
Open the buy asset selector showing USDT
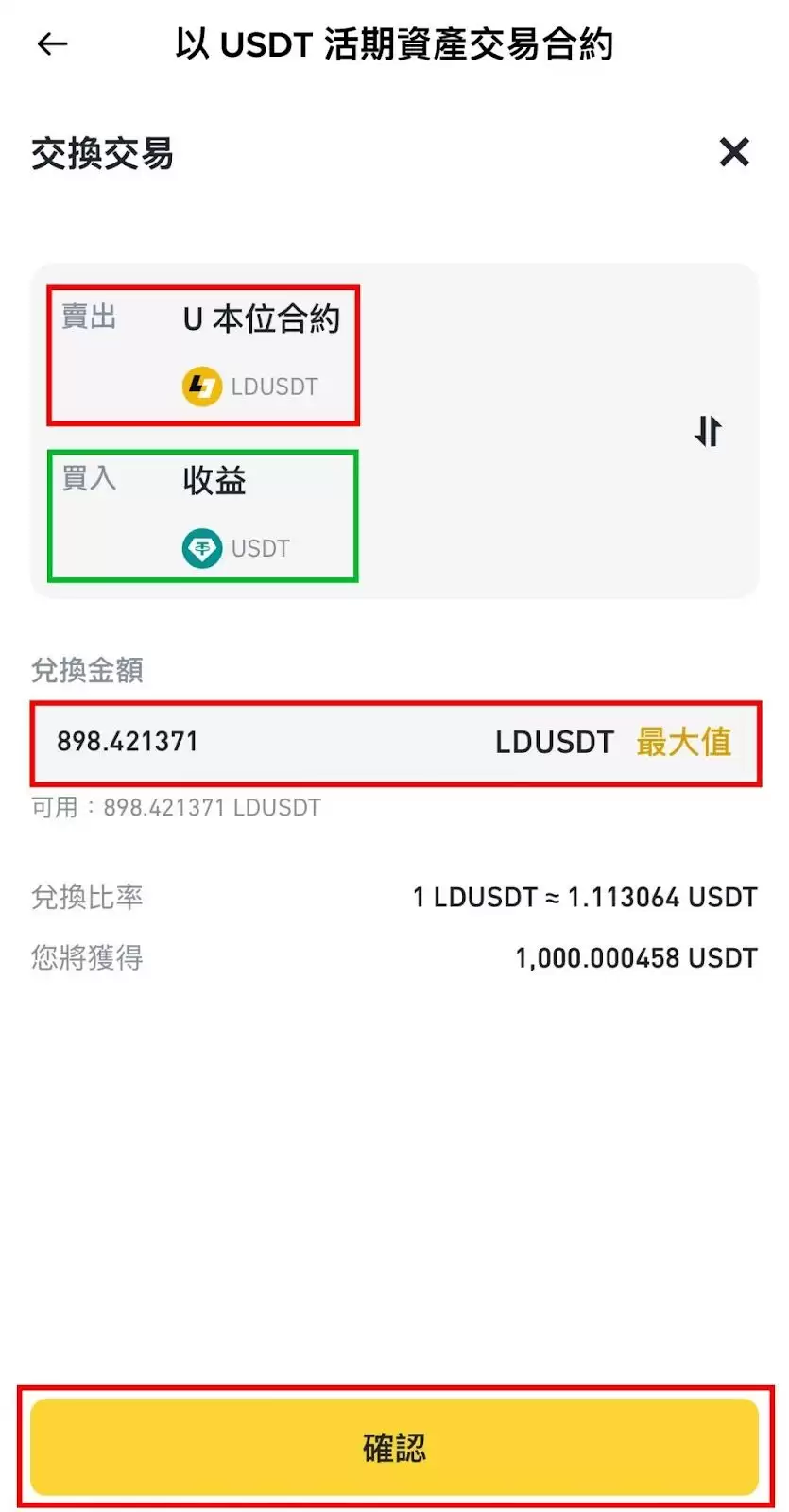click(x=202, y=515)
